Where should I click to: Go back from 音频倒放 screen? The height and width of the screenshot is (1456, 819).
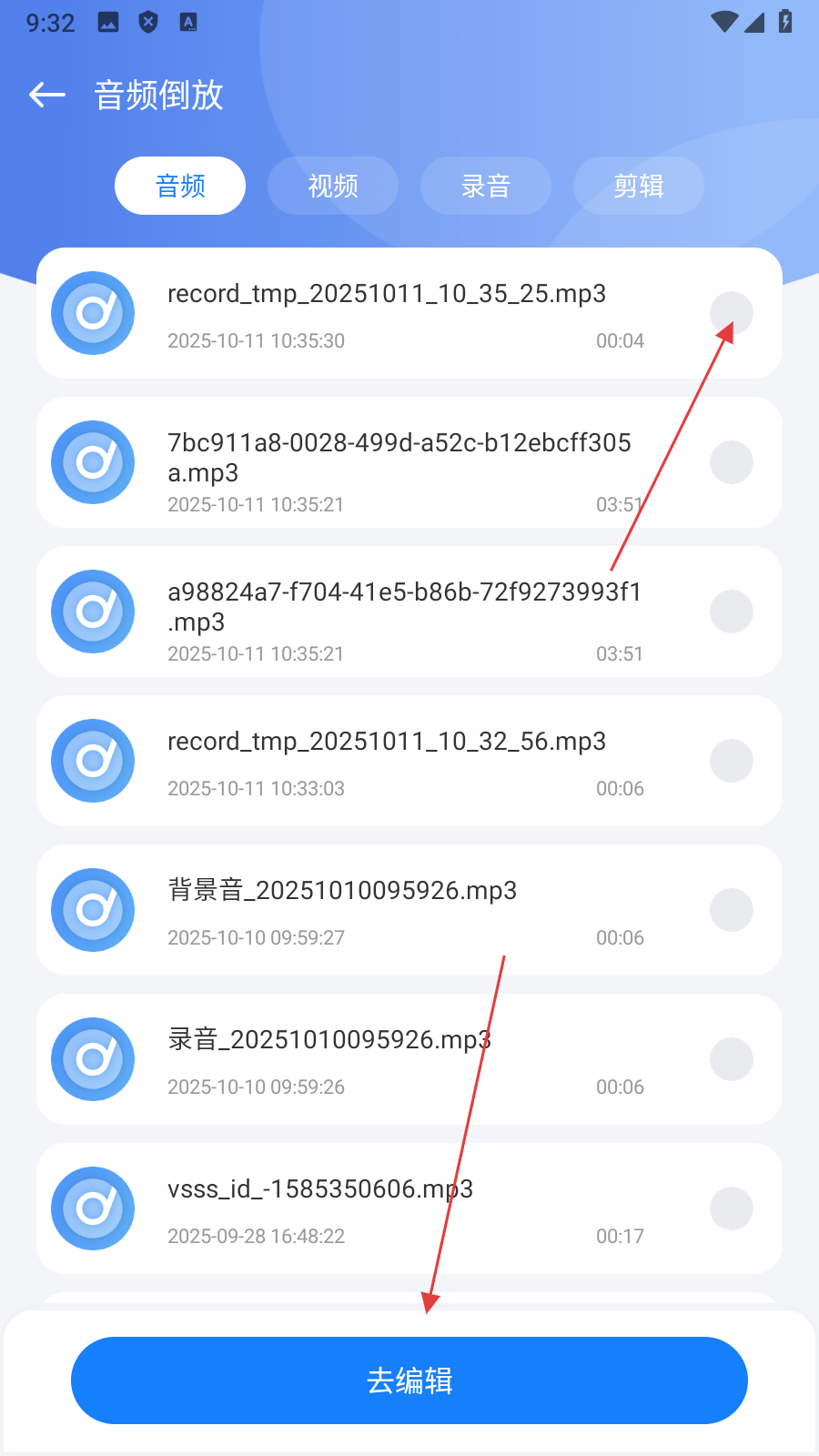pos(47,95)
